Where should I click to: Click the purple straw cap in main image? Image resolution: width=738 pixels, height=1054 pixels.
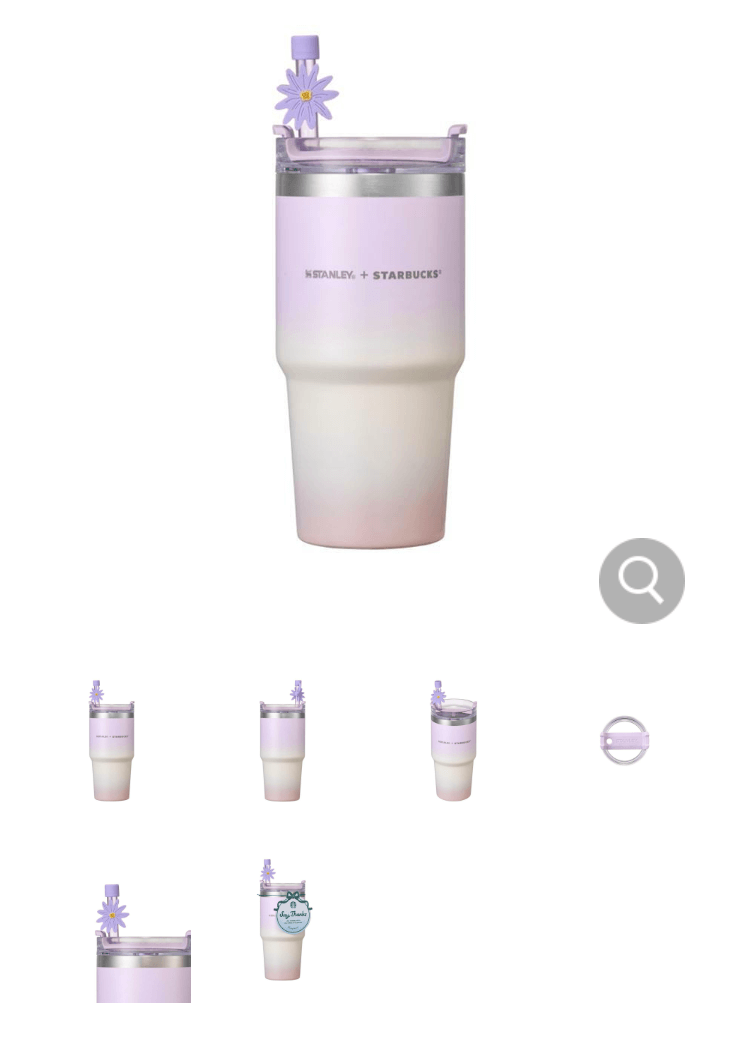[306, 47]
